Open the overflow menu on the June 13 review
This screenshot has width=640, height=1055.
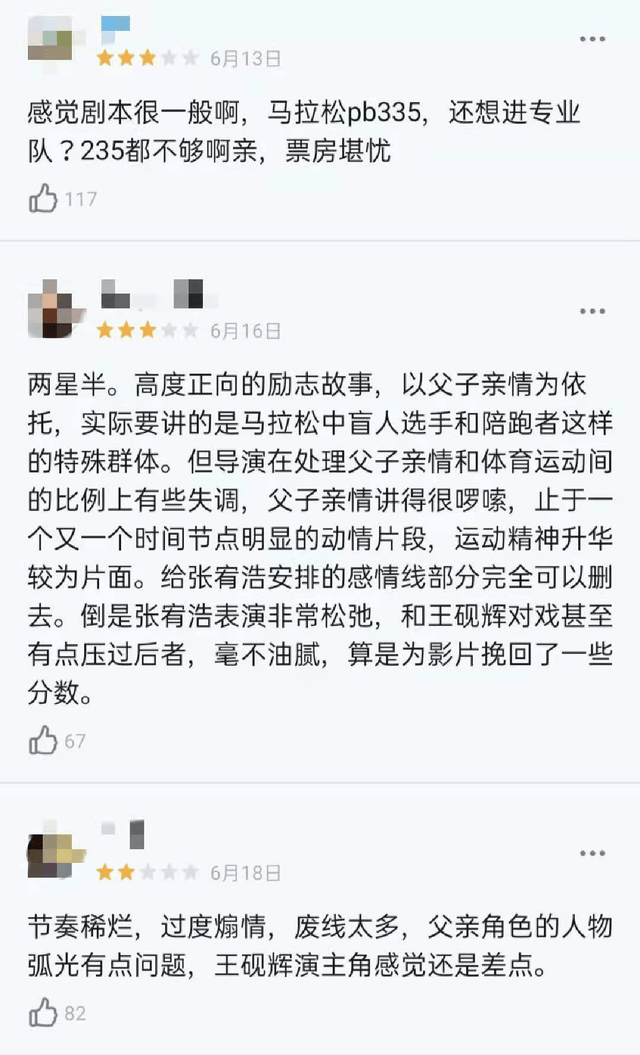(x=592, y=39)
